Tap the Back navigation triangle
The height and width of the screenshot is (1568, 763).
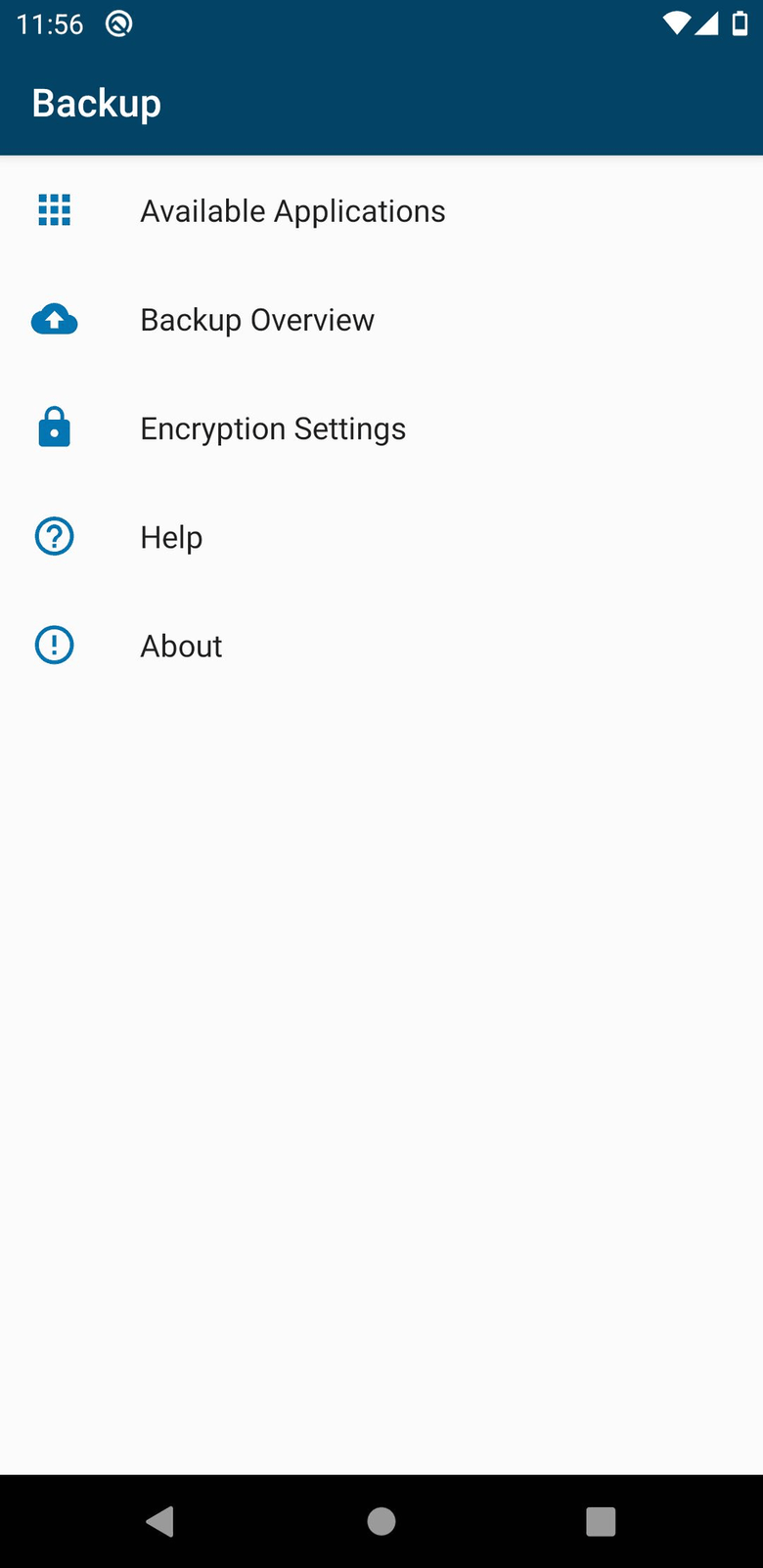point(161,1521)
